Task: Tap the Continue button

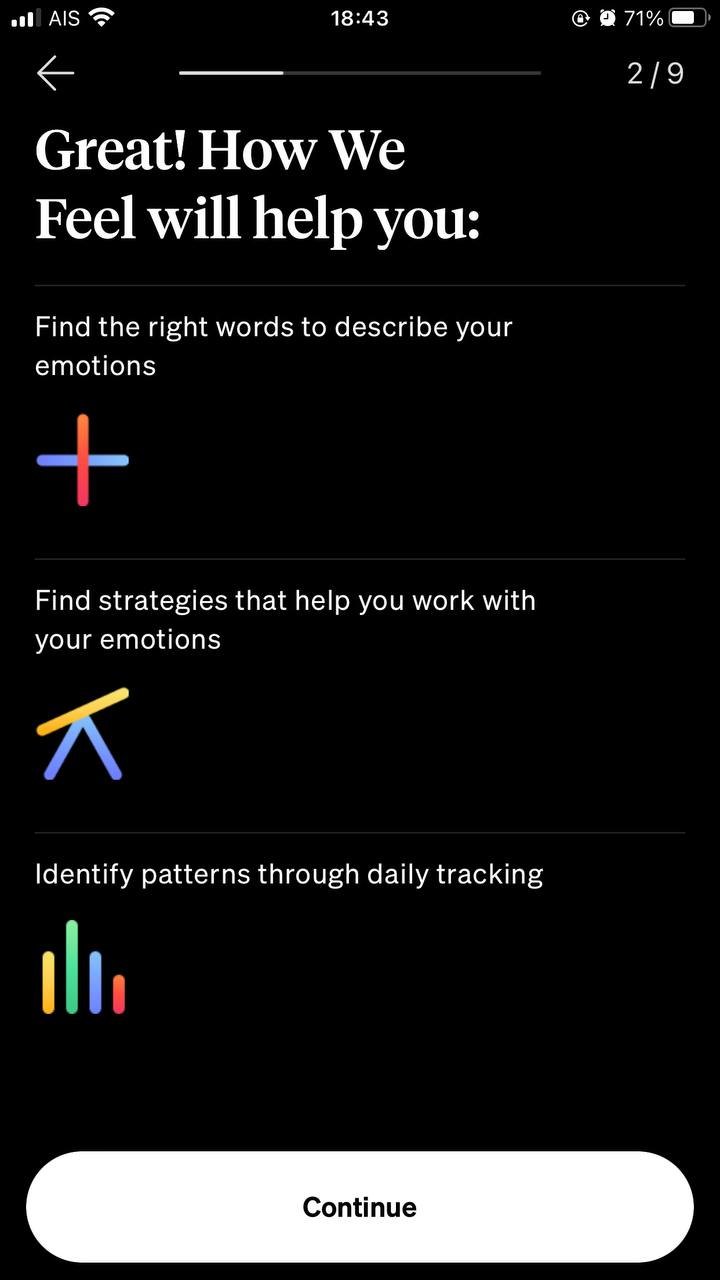Action: [360, 1206]
